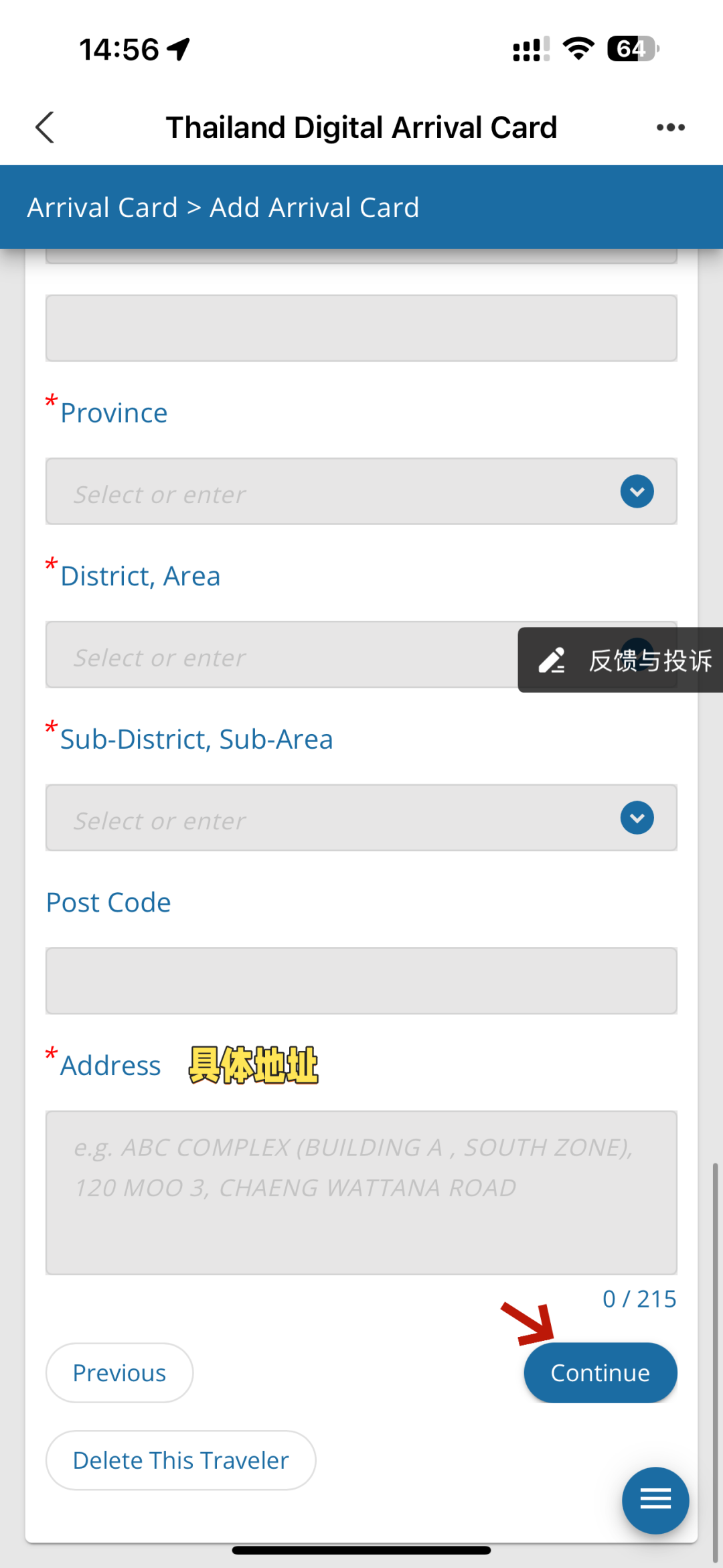Open the feedback and complaints panel
Viewport: 723px width, 1568px height.
pos(623,660)
